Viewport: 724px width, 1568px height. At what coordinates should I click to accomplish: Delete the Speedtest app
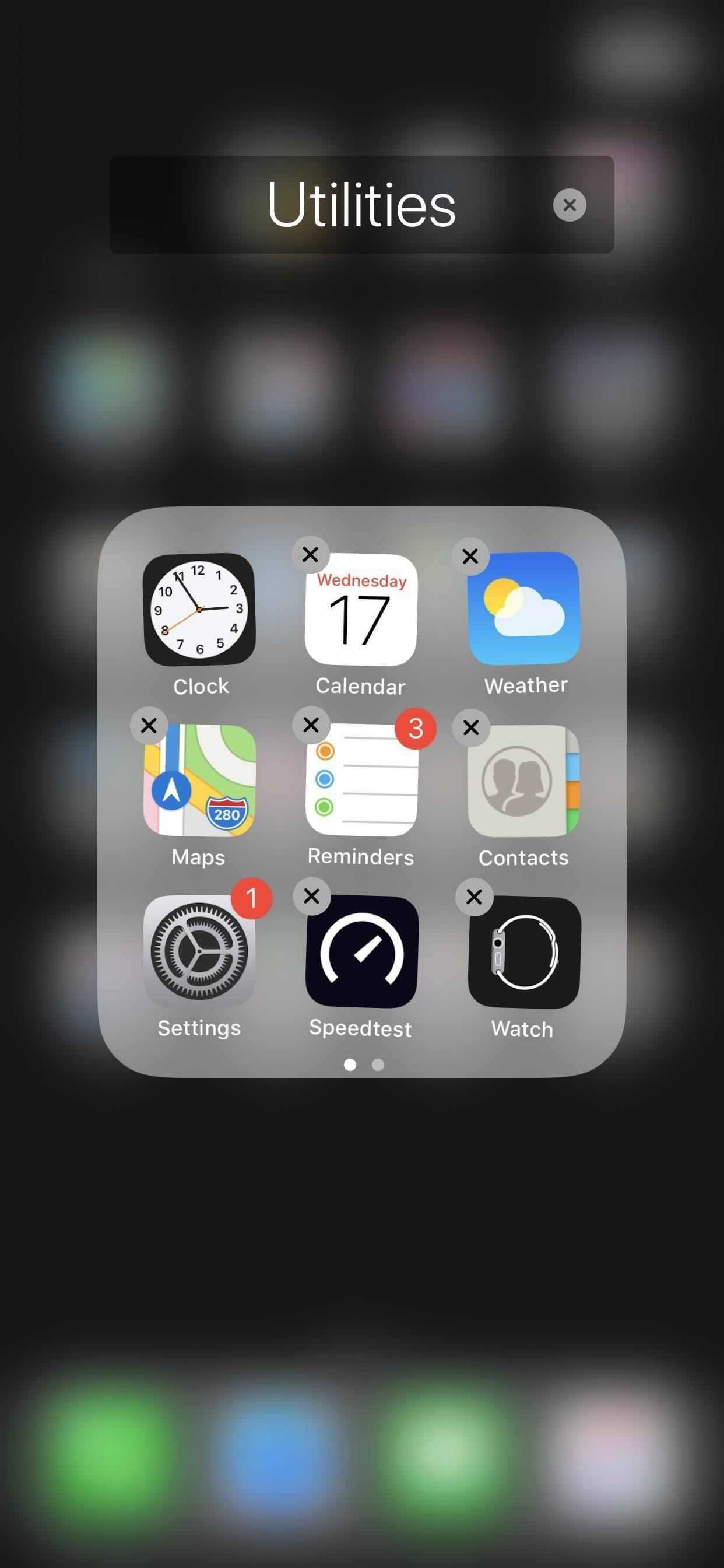311,896
